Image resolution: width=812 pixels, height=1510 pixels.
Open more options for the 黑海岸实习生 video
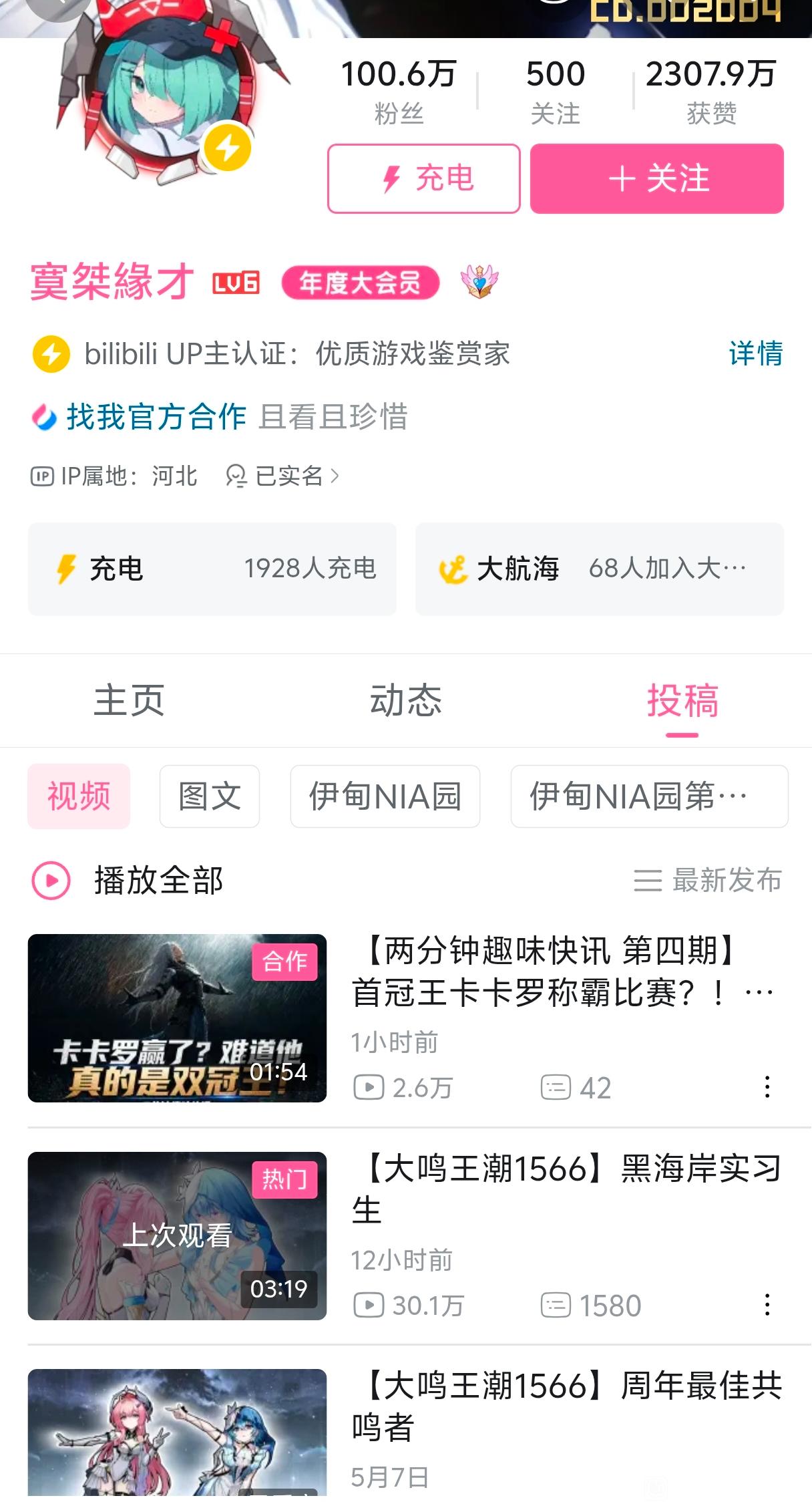767,1304
